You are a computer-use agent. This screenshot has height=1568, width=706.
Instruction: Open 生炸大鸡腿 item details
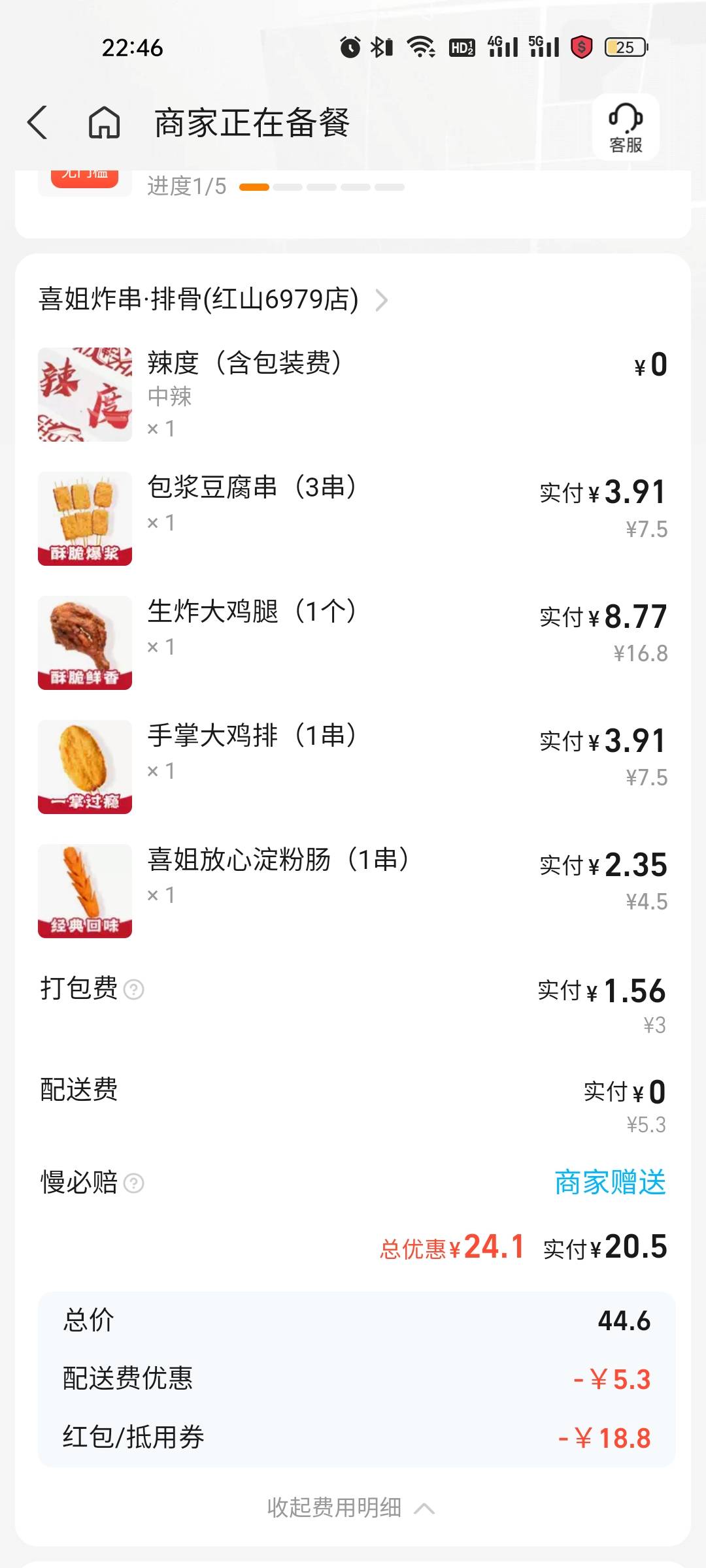point(252,612)
